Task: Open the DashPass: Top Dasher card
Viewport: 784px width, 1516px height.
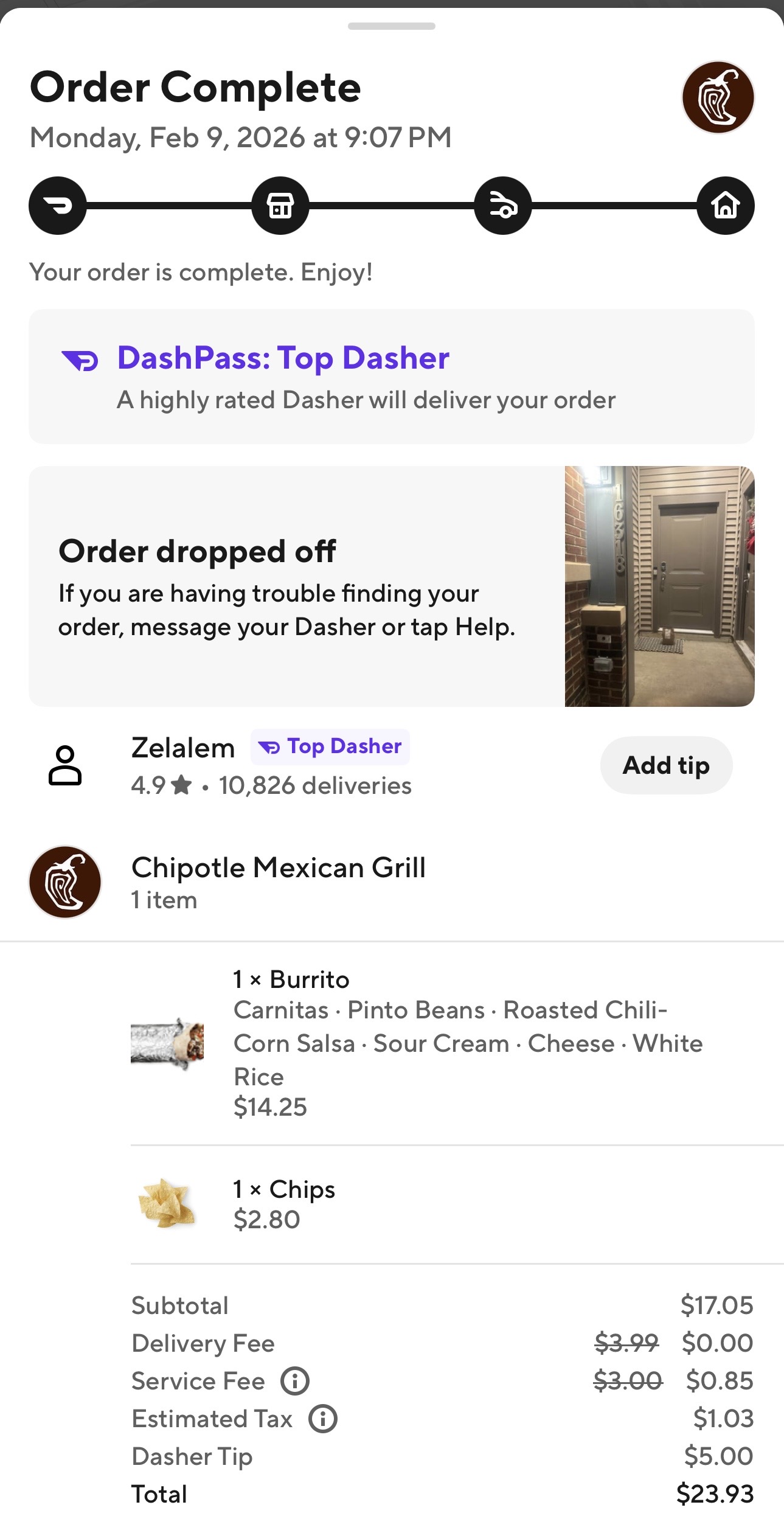Action: tap(391, 377)
